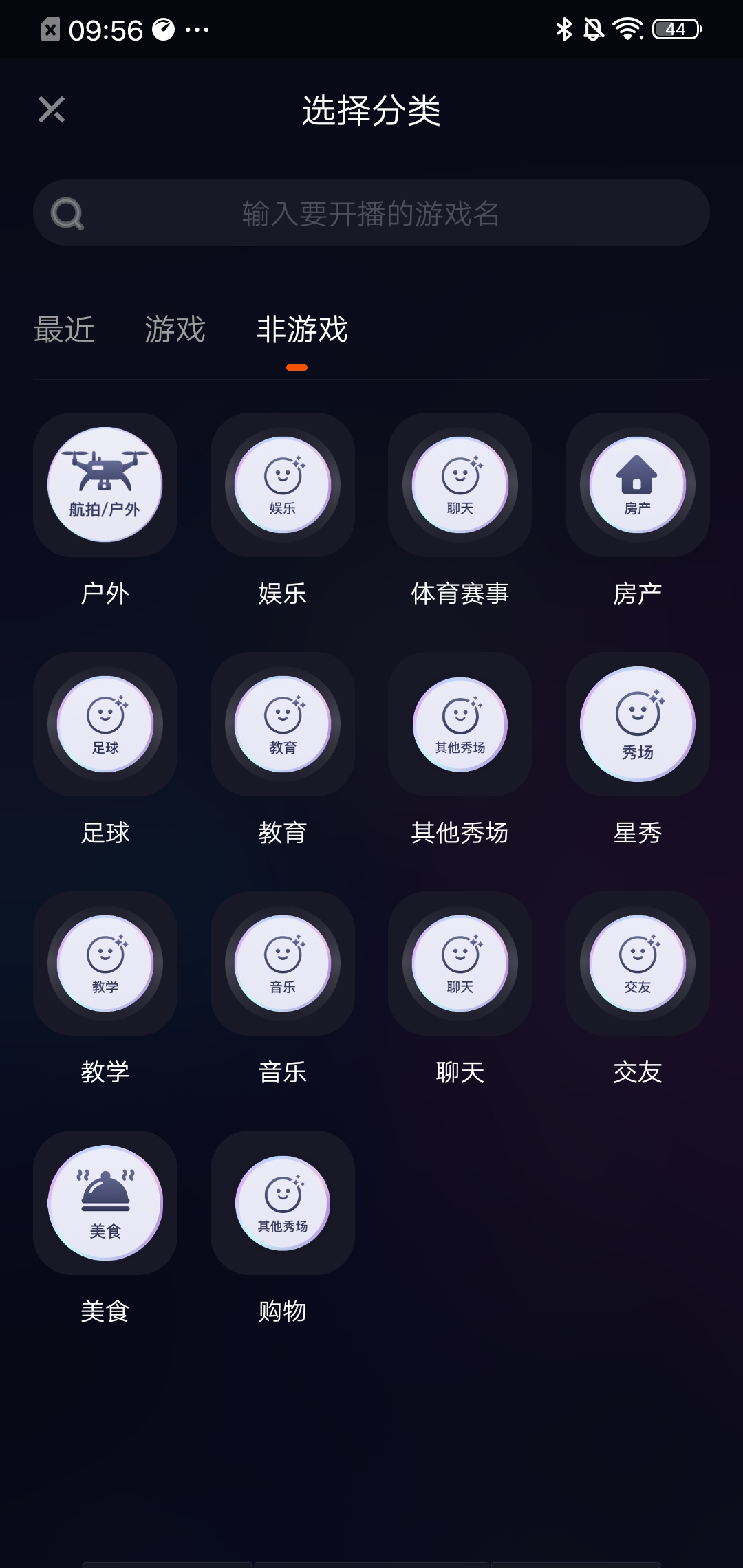Tap the game name search field

click(x=371, y=213)
